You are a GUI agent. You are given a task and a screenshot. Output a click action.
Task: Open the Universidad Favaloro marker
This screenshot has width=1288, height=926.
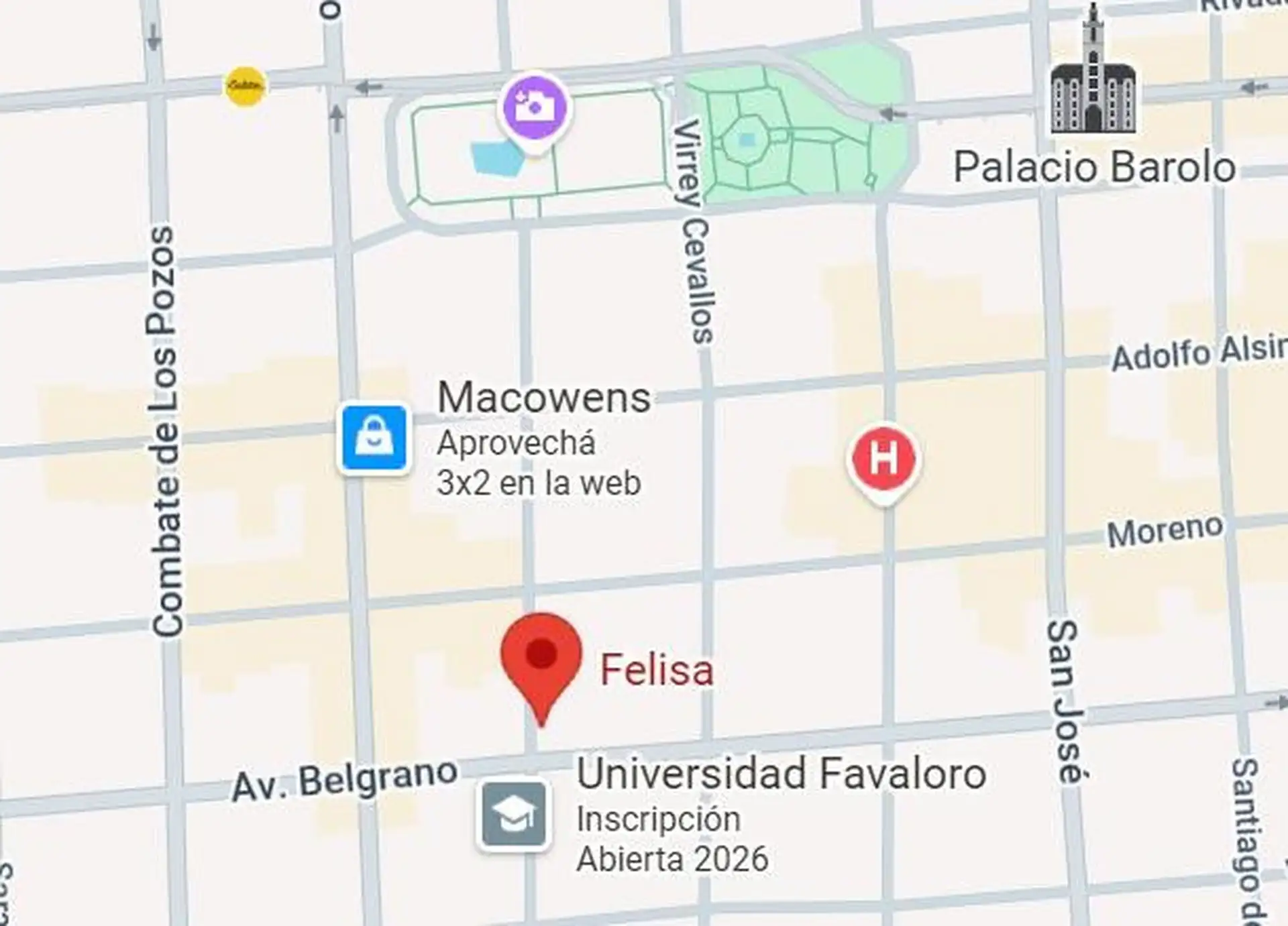tap(514, 815)
